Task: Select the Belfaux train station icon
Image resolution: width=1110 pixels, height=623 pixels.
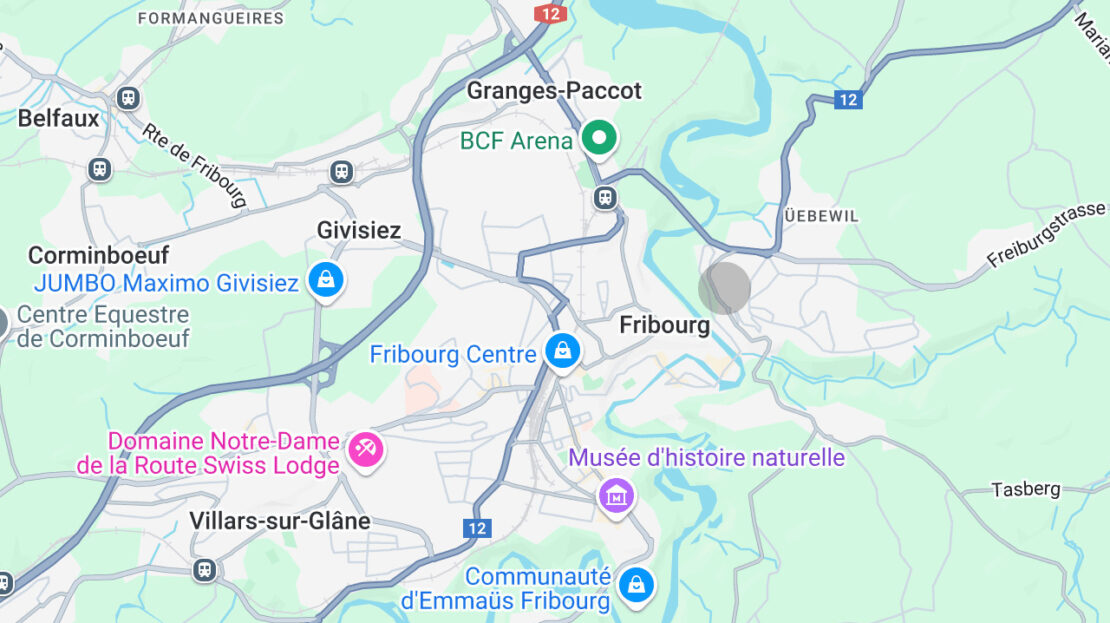Action: click(127, 98)
